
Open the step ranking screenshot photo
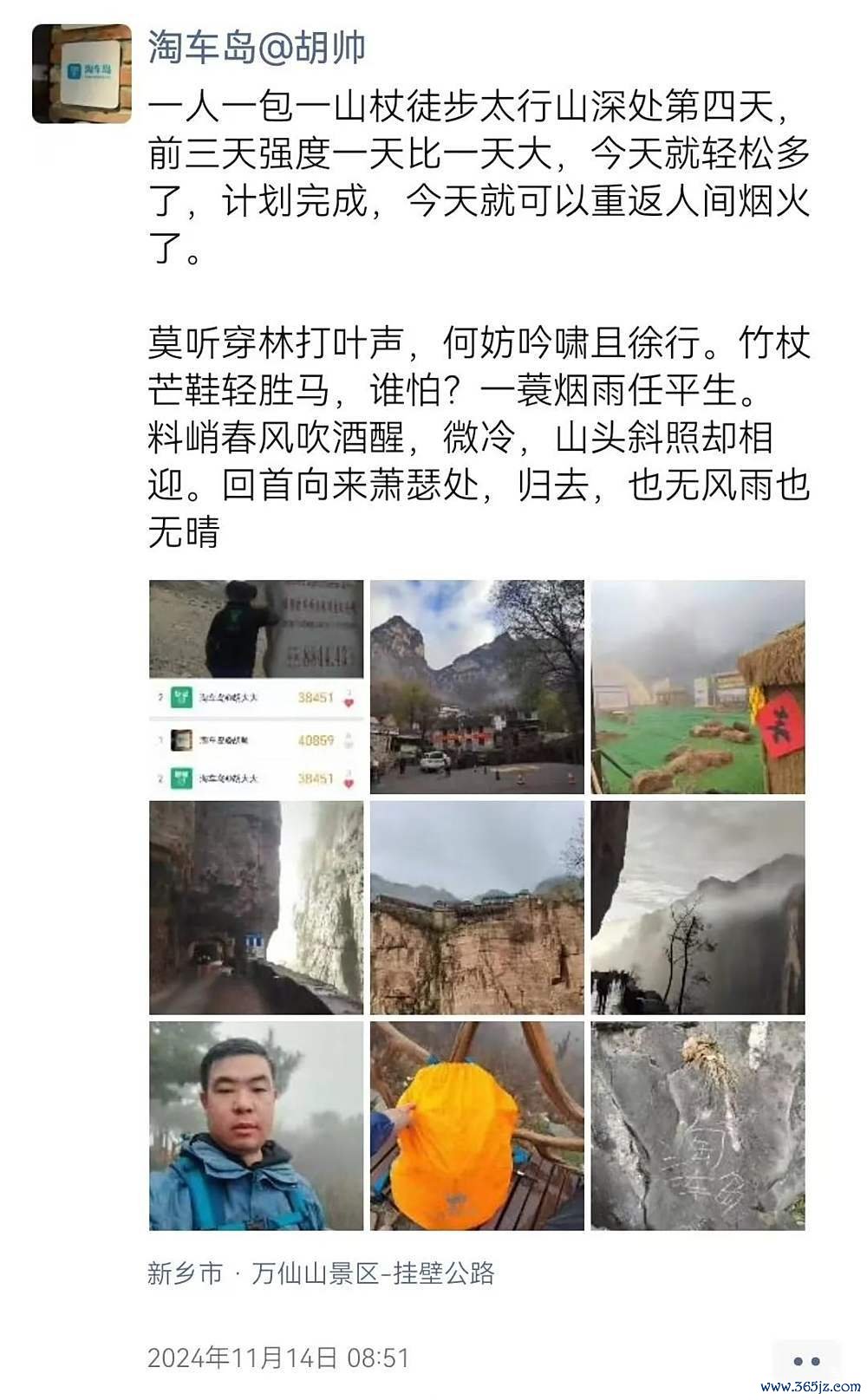(x=256, y=687)
